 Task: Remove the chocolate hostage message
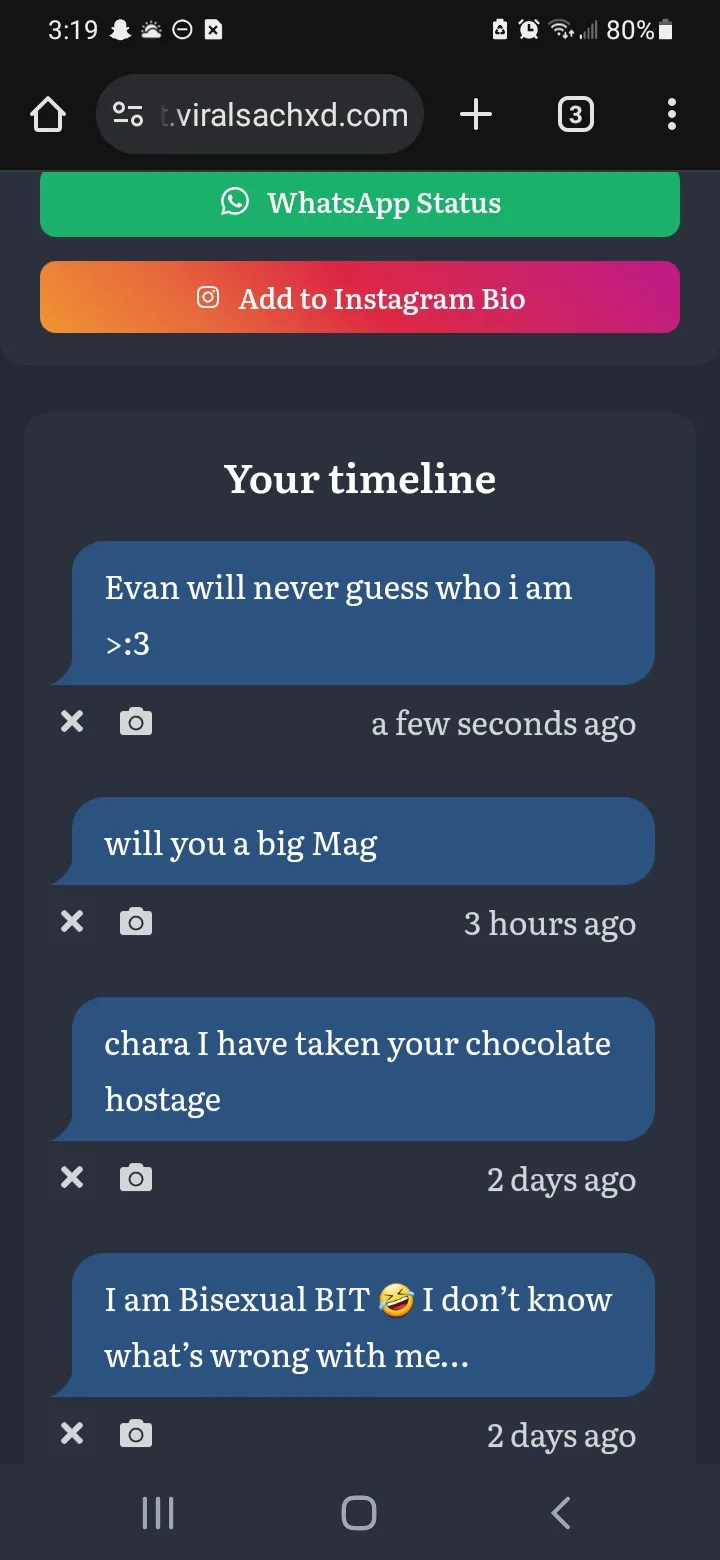pos(72,1177)
